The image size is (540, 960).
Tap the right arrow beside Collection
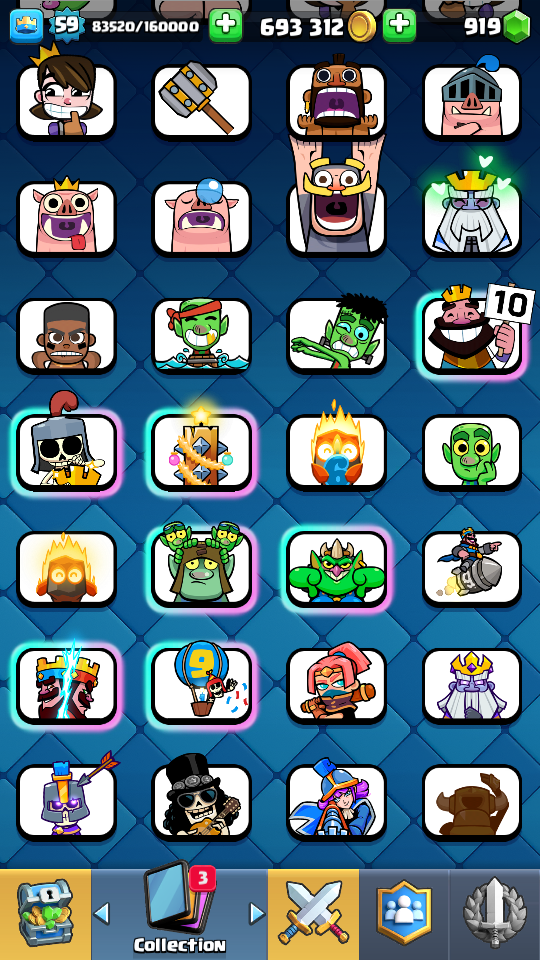258,913
